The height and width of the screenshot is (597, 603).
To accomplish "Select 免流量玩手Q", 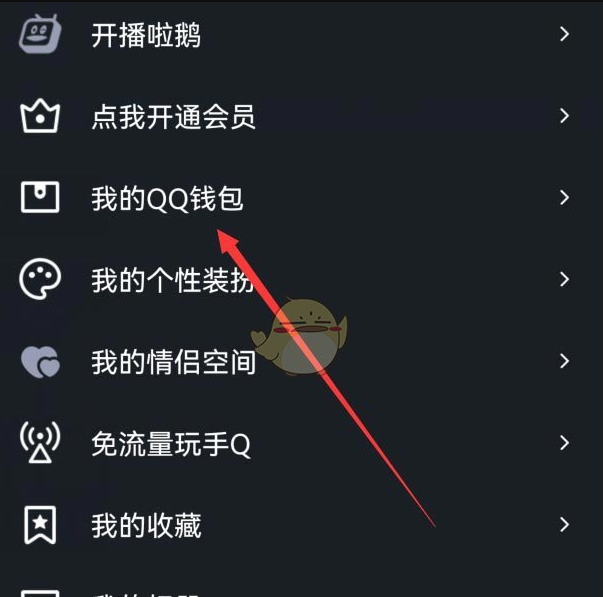I will (170, 443).
